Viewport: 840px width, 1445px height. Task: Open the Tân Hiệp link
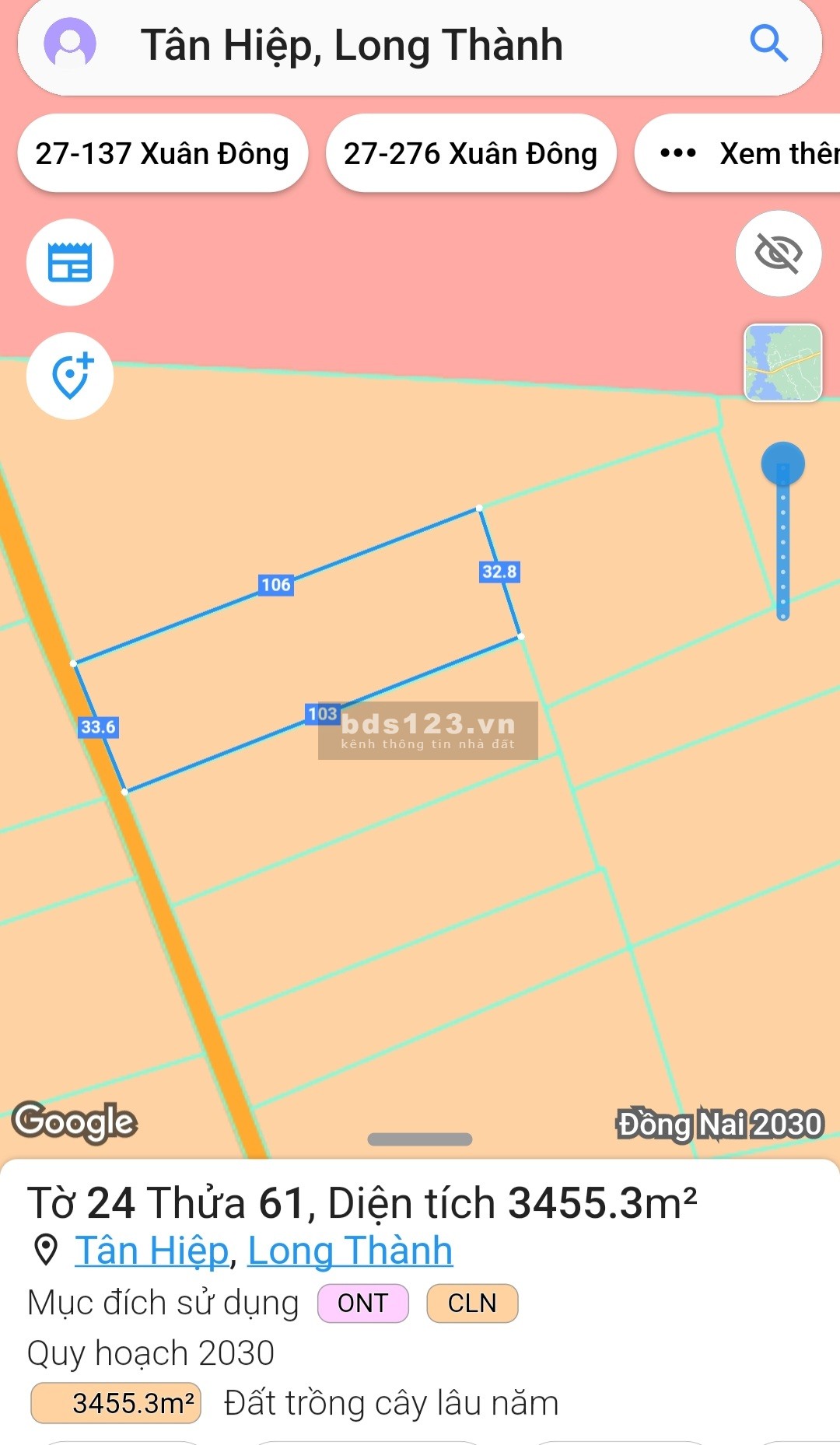[152, 1251]
